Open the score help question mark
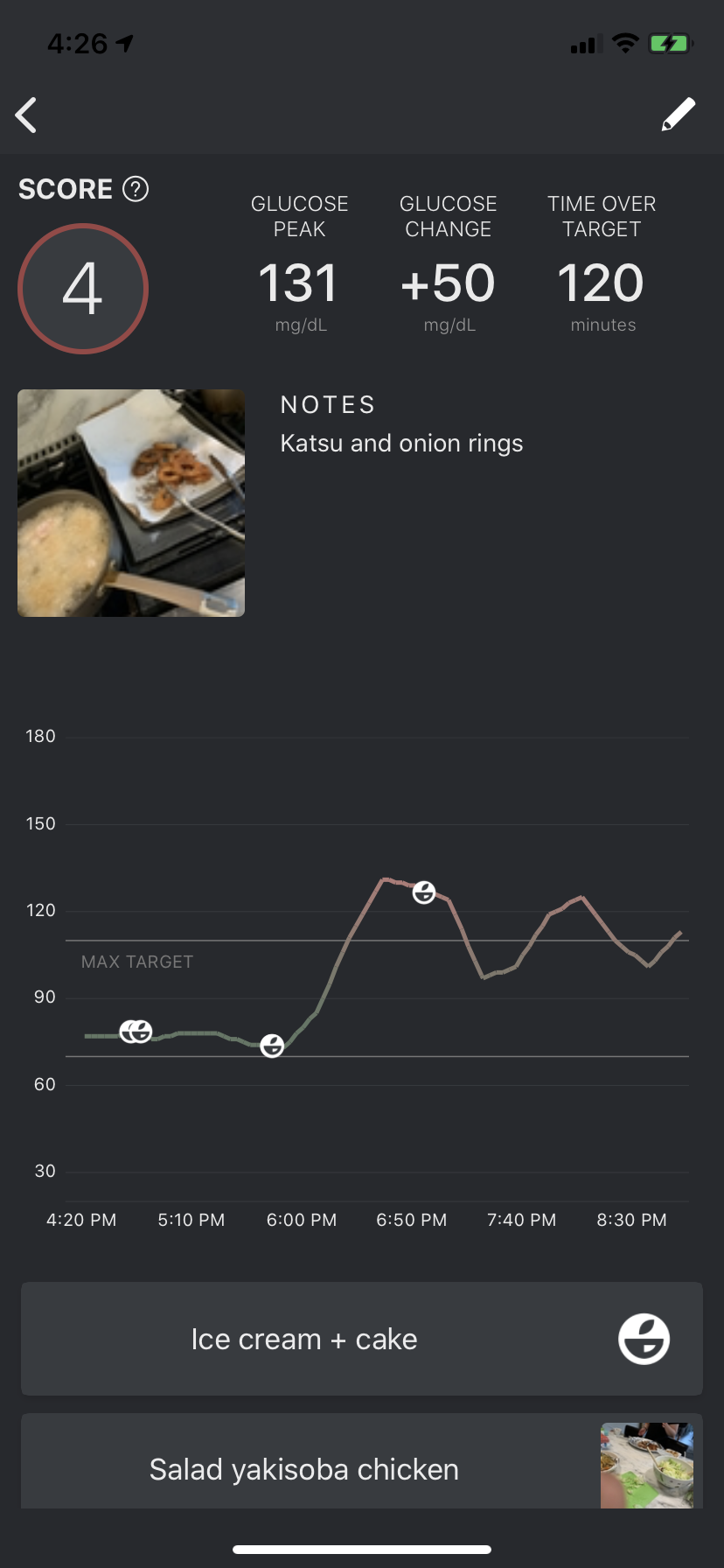Image resolution: width=724 pixels, height=1568 pixels. (x=136, y=188)
